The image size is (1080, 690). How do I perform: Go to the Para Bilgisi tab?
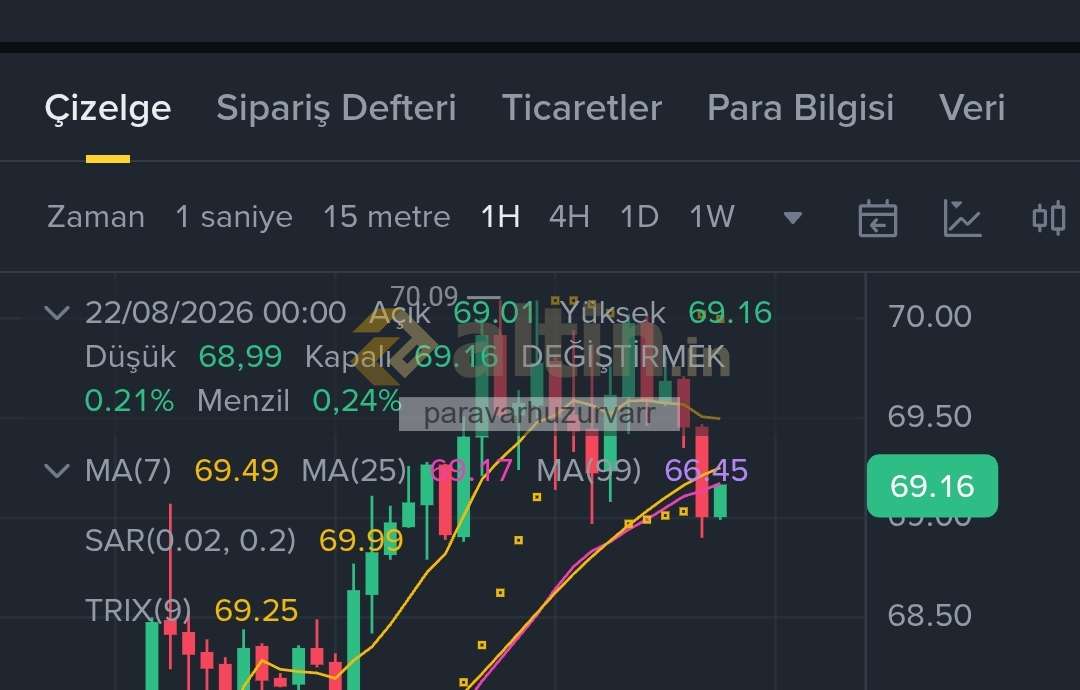click(x=800, y=109)
